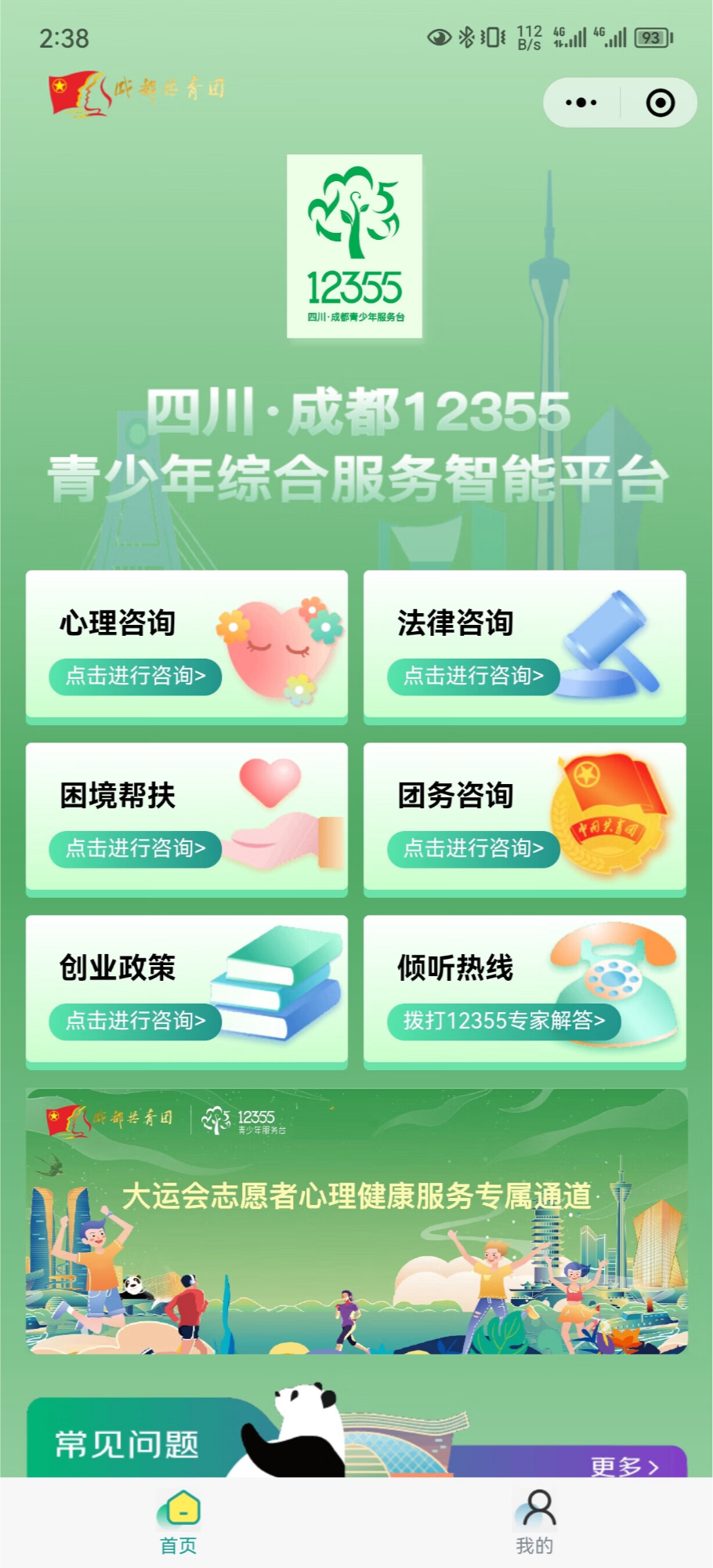This screenshot has height=1568, width=713.
Task: Click 点击进行咨询 under 团务咨询
Action: (x=473, y=848)
